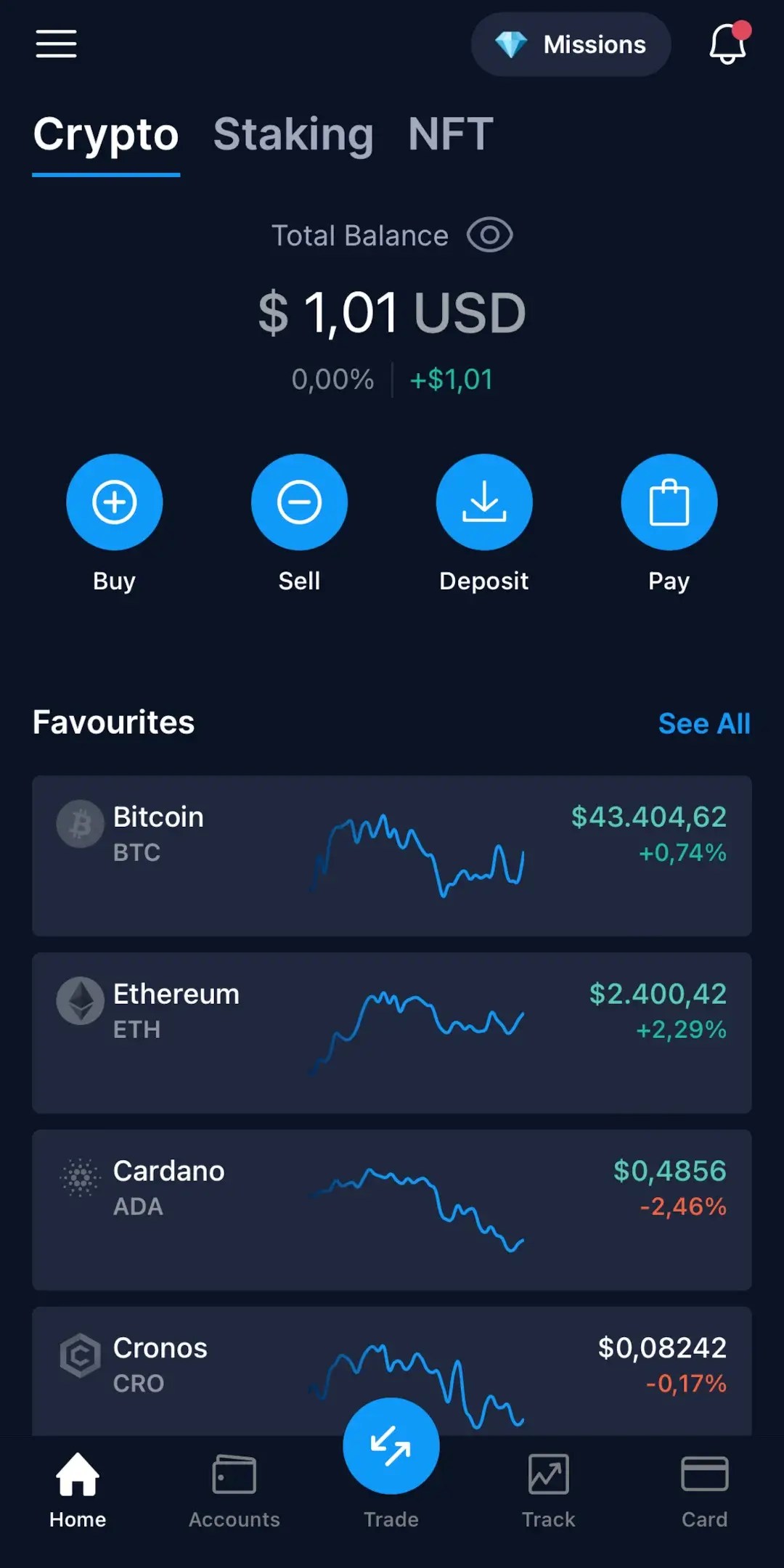
Task: Tap the Sell button
Action: 299,502
